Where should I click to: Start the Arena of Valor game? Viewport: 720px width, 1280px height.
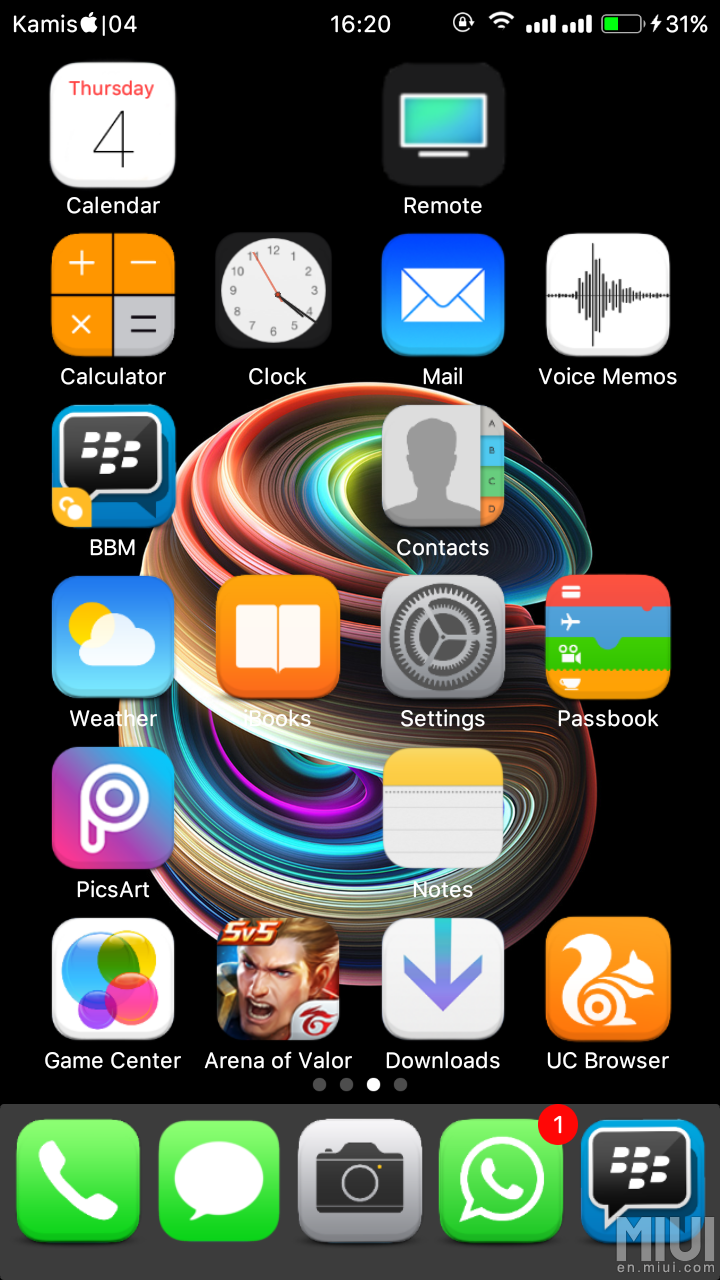(277, 979)
